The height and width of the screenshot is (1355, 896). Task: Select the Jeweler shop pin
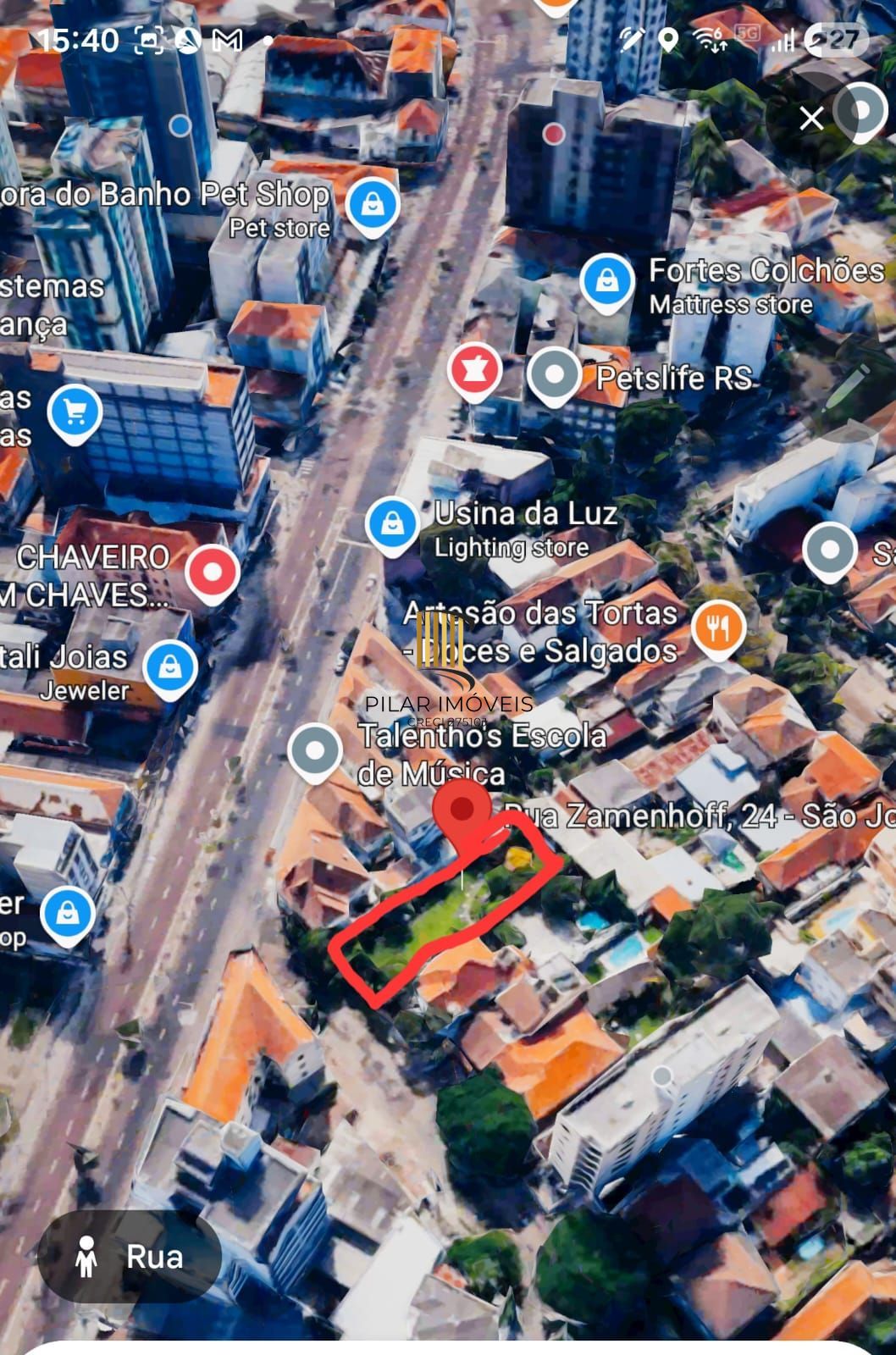coord(170,667)
